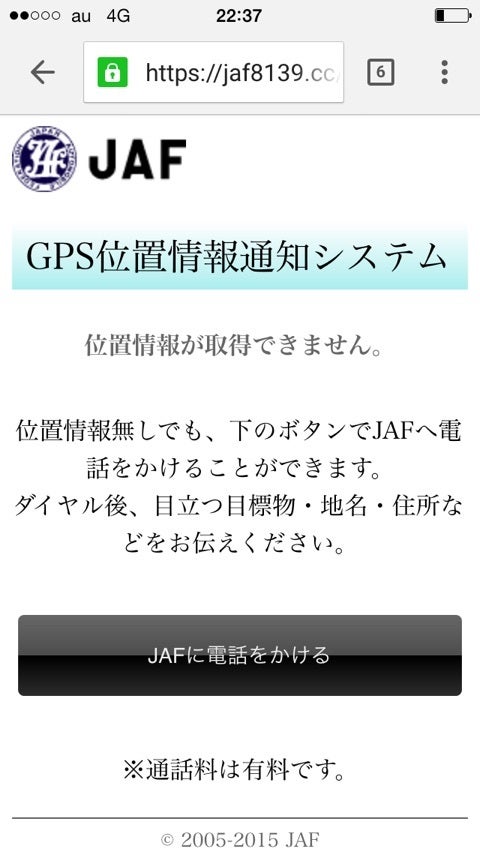Viewport: 480px width, 852px height.
Task: Tap the jaf8139 URL address bar
Action: [213, 72]
